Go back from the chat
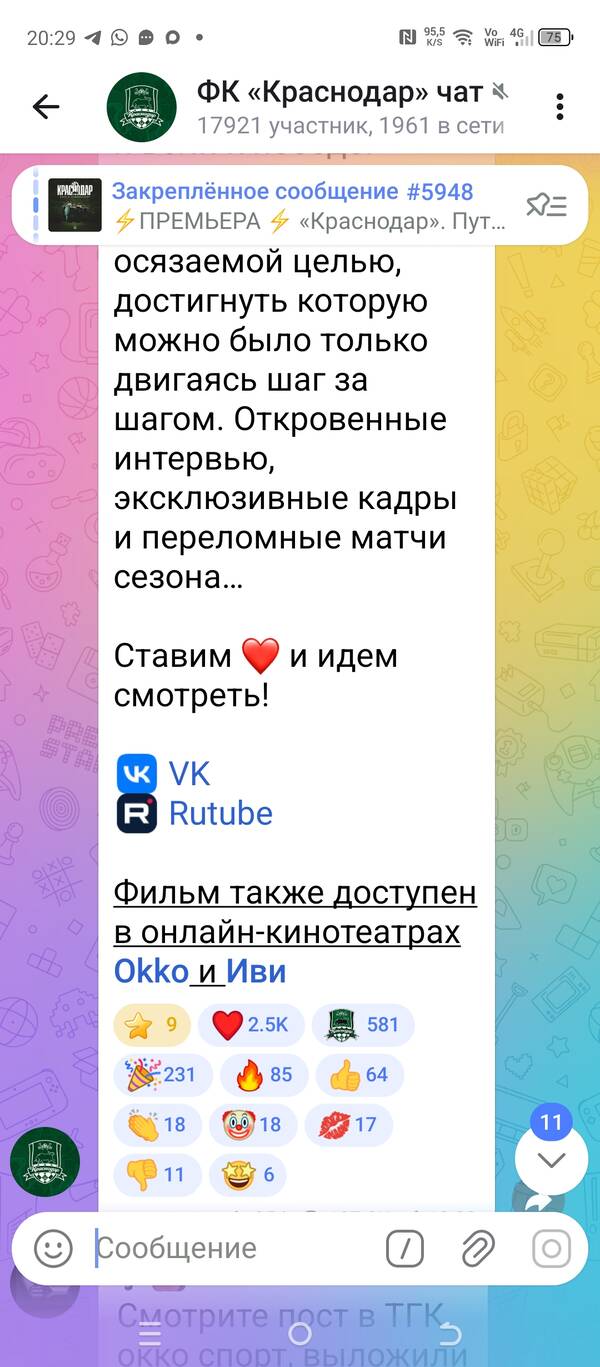 pos(46,107)
